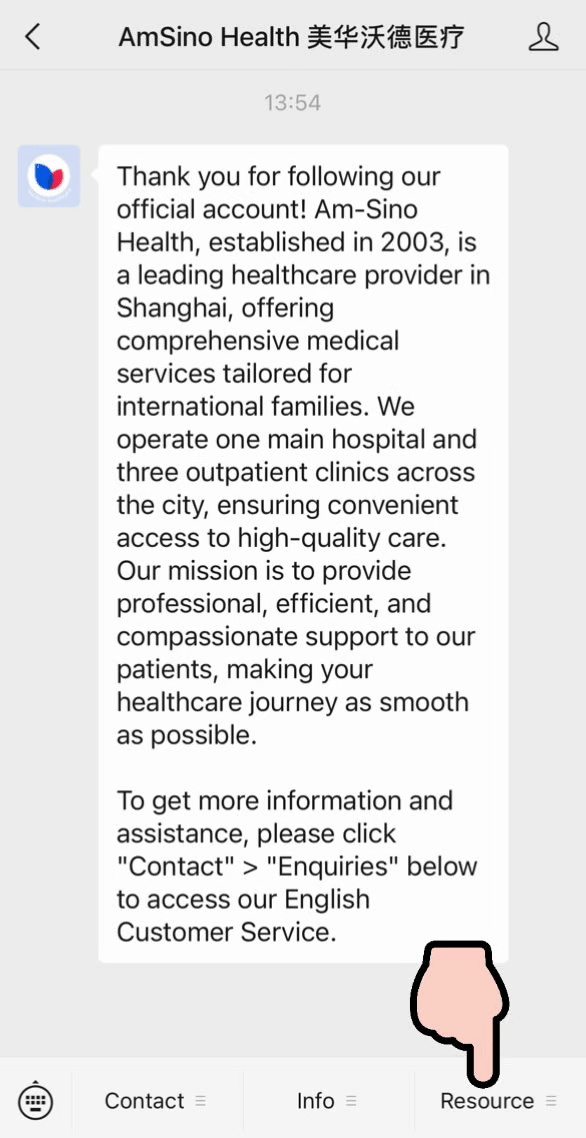The height and width of the screenshot is (1138, 586).
Task: Go back from the AmSino Health chat
Action: click(33, 36)
